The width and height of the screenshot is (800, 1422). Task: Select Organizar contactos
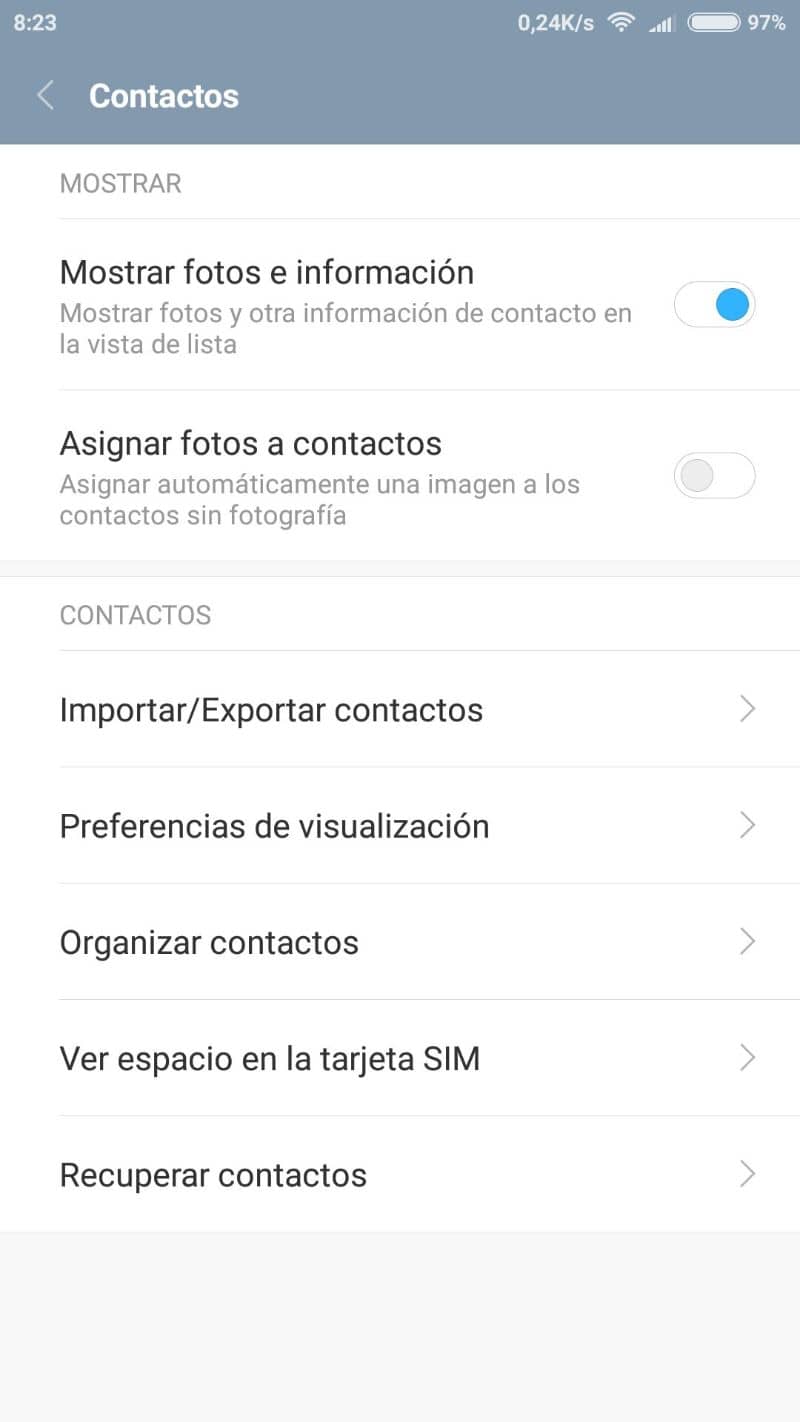point(400,942)
